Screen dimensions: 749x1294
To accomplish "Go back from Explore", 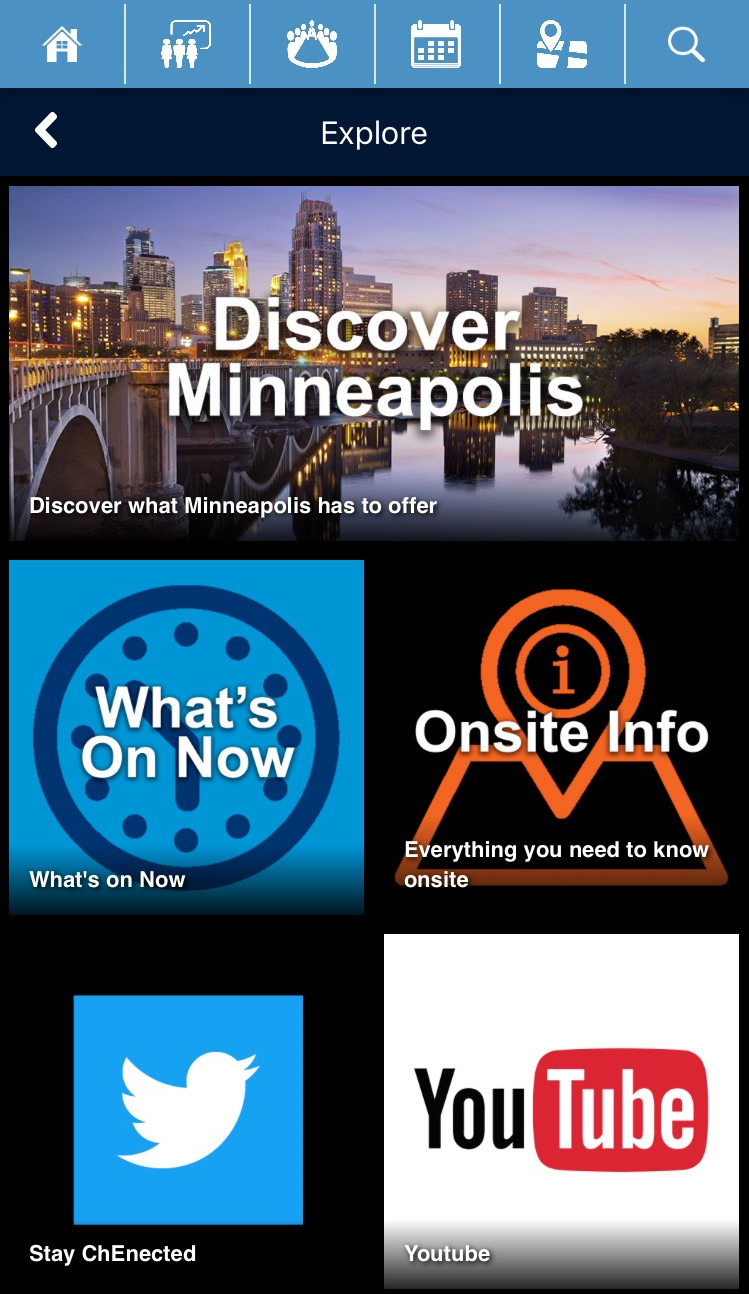I will [46, 132].
